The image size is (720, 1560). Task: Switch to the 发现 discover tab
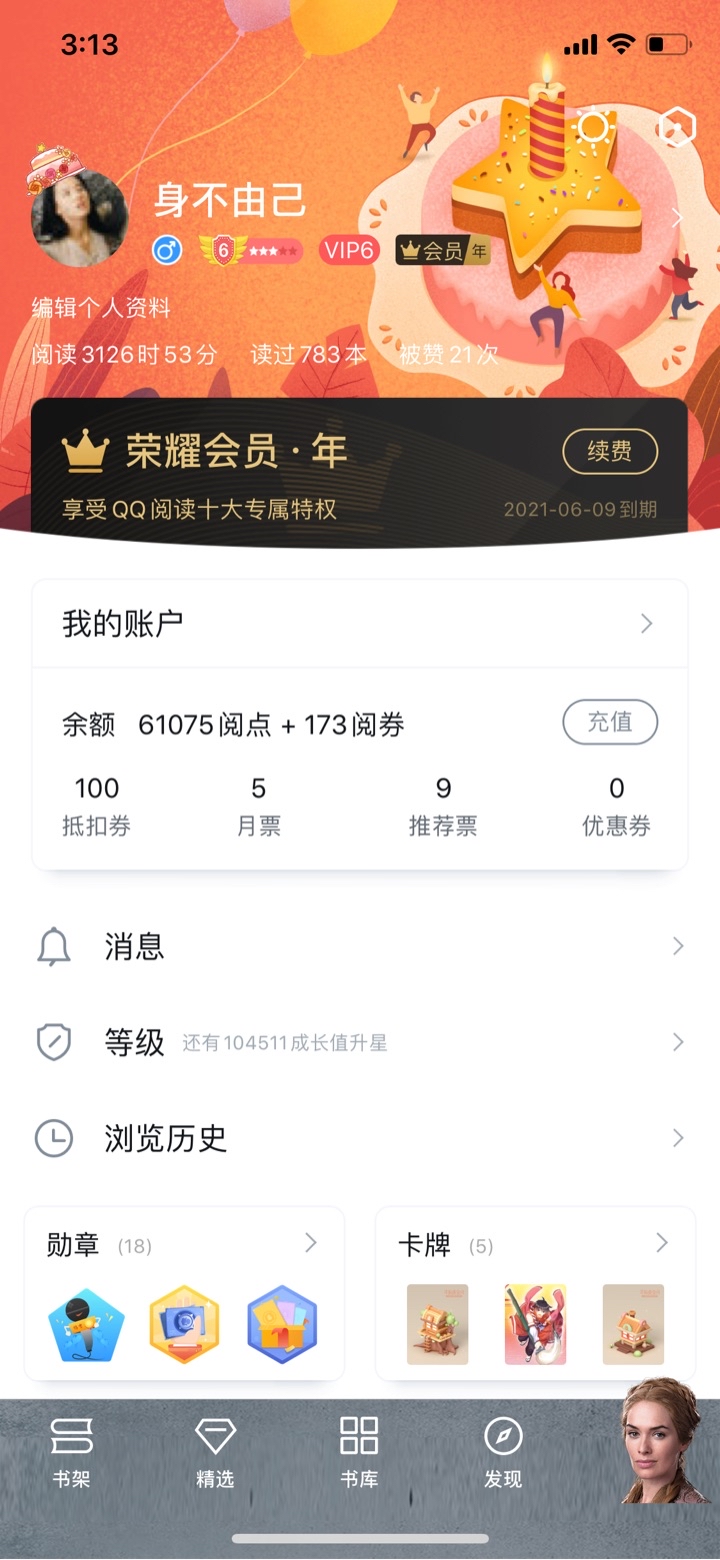coord(503,1452)
